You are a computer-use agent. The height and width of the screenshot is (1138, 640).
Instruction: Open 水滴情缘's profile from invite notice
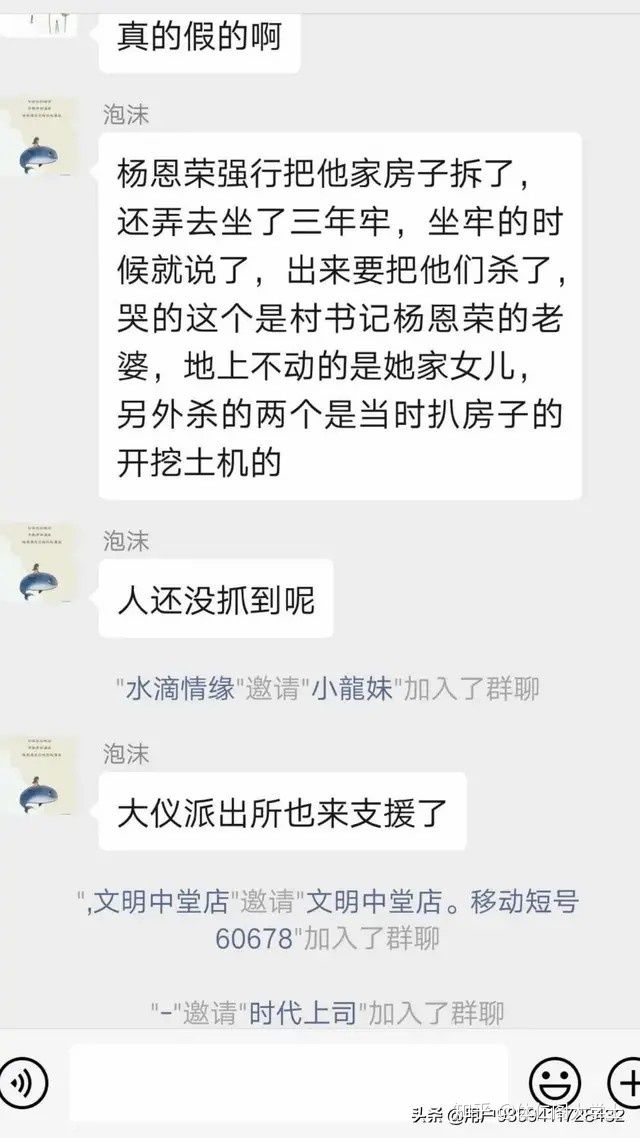[180, 689]
